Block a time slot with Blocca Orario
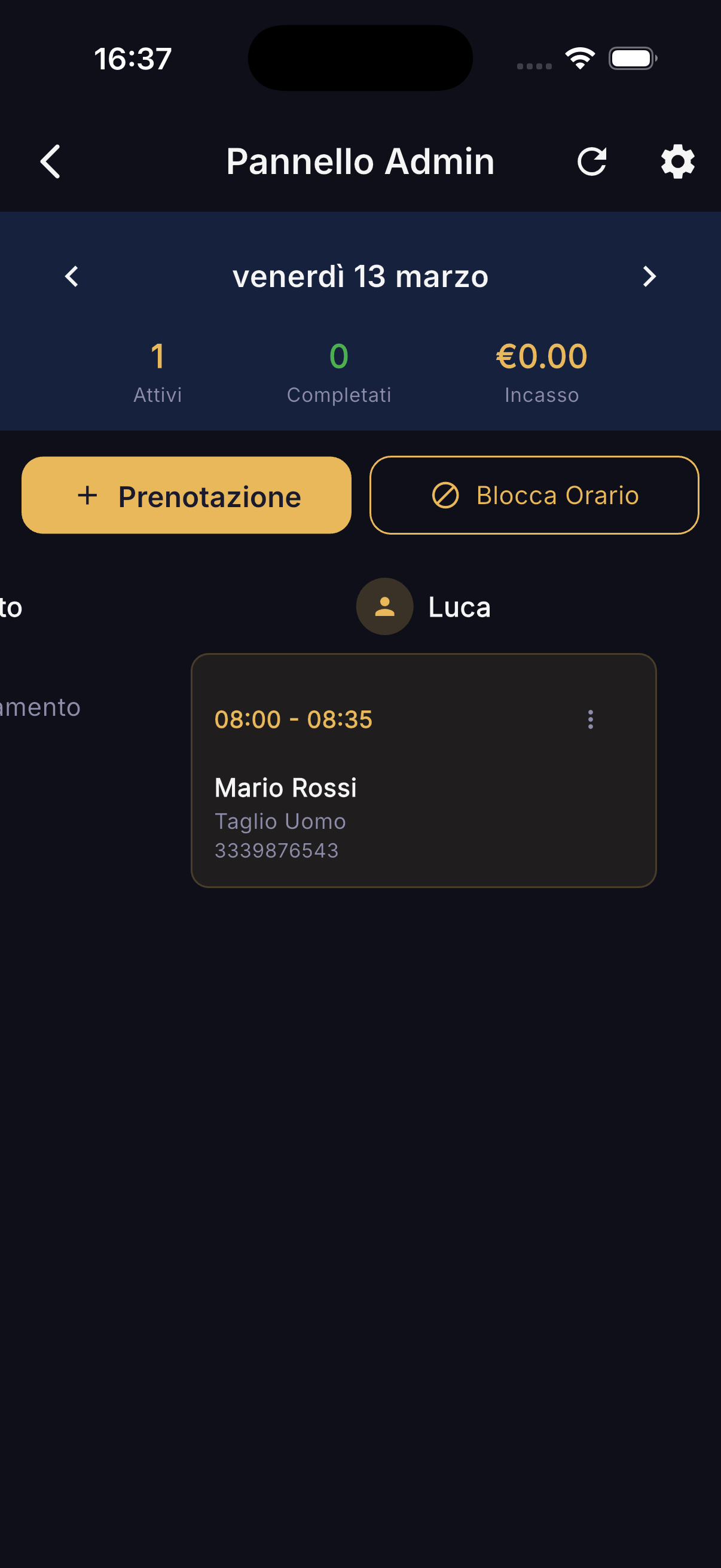Viewport: 721px width, 1568px height. click(534, 495)
